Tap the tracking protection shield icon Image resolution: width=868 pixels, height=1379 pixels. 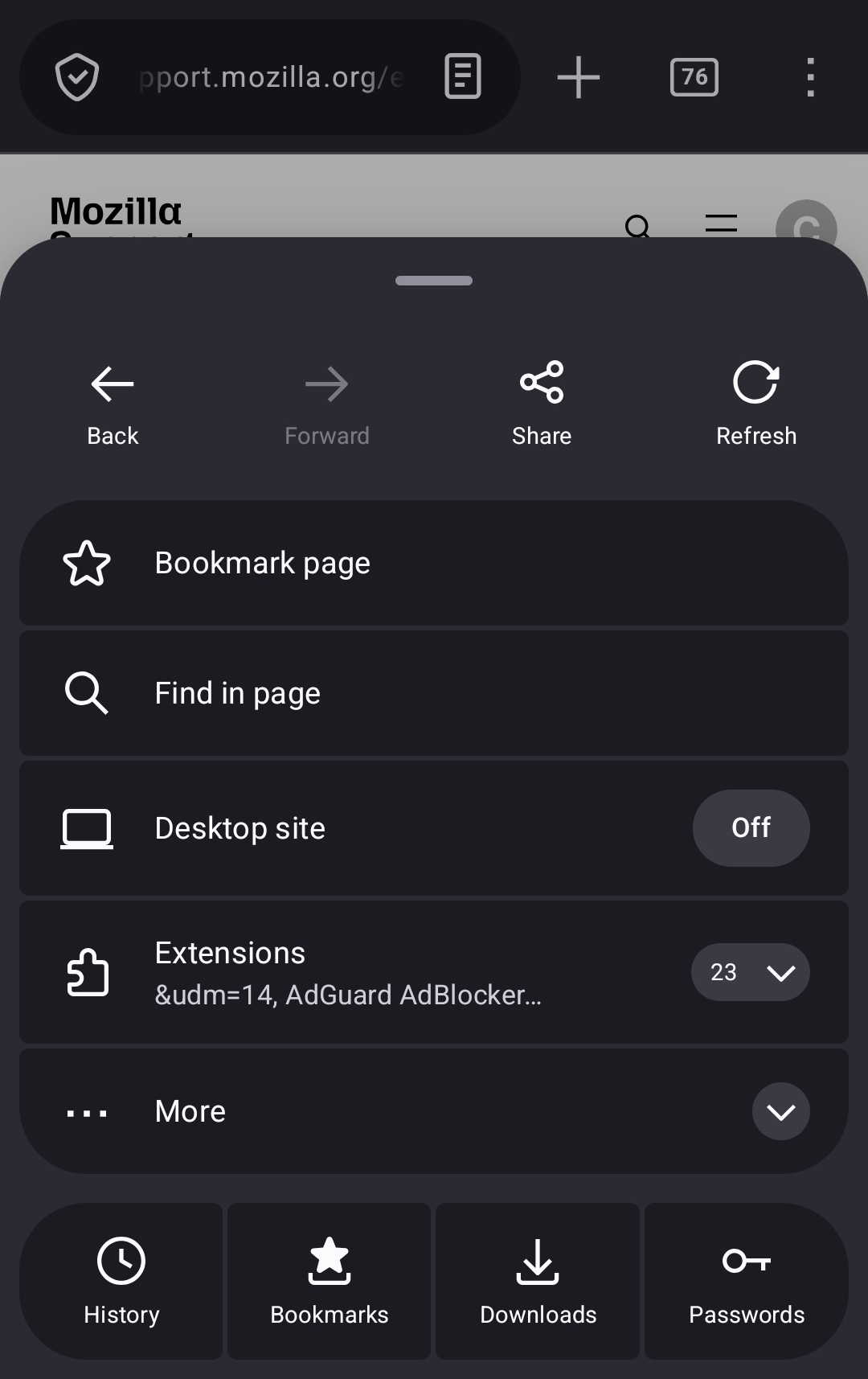[77, 77]
